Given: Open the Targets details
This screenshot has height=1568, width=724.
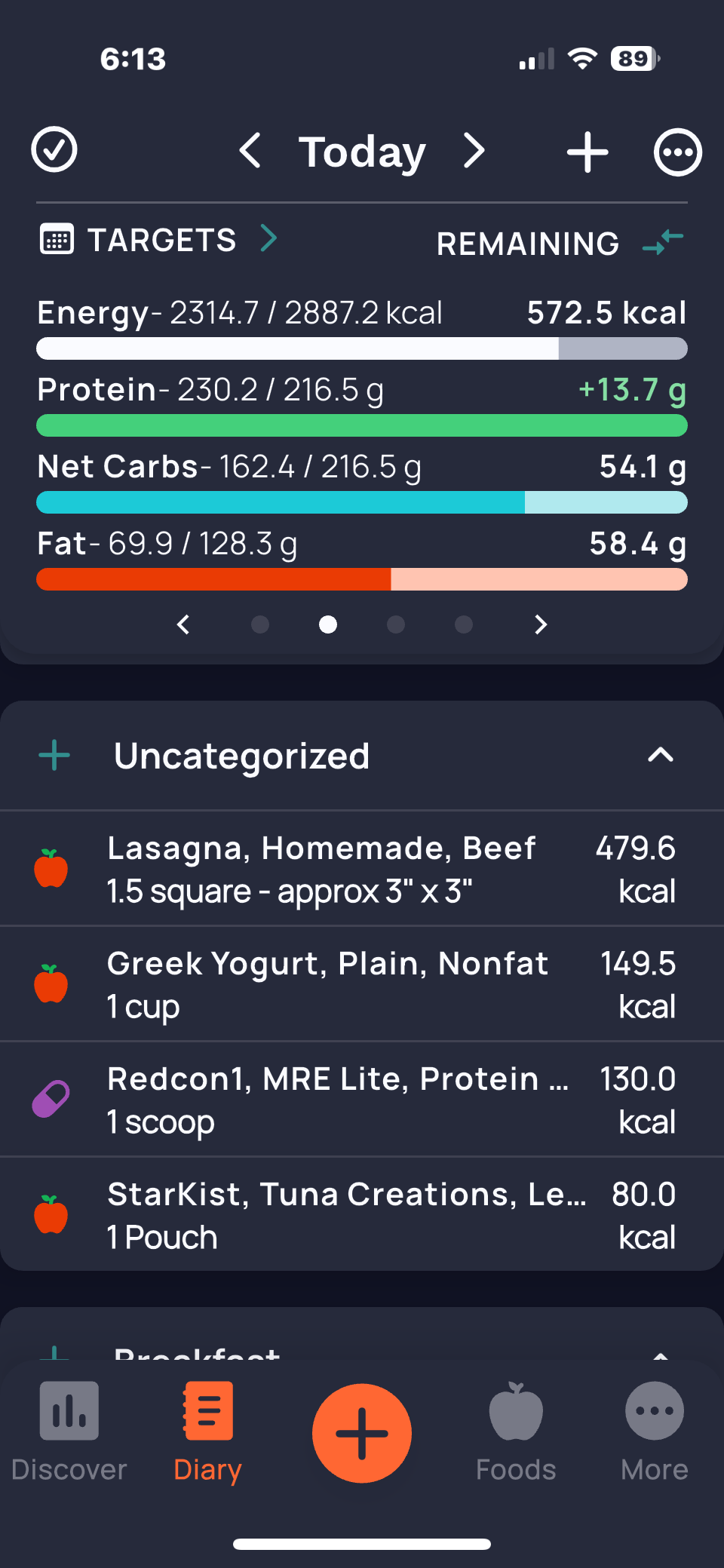Looking at the screenshot, I should [x=160, y=241].
